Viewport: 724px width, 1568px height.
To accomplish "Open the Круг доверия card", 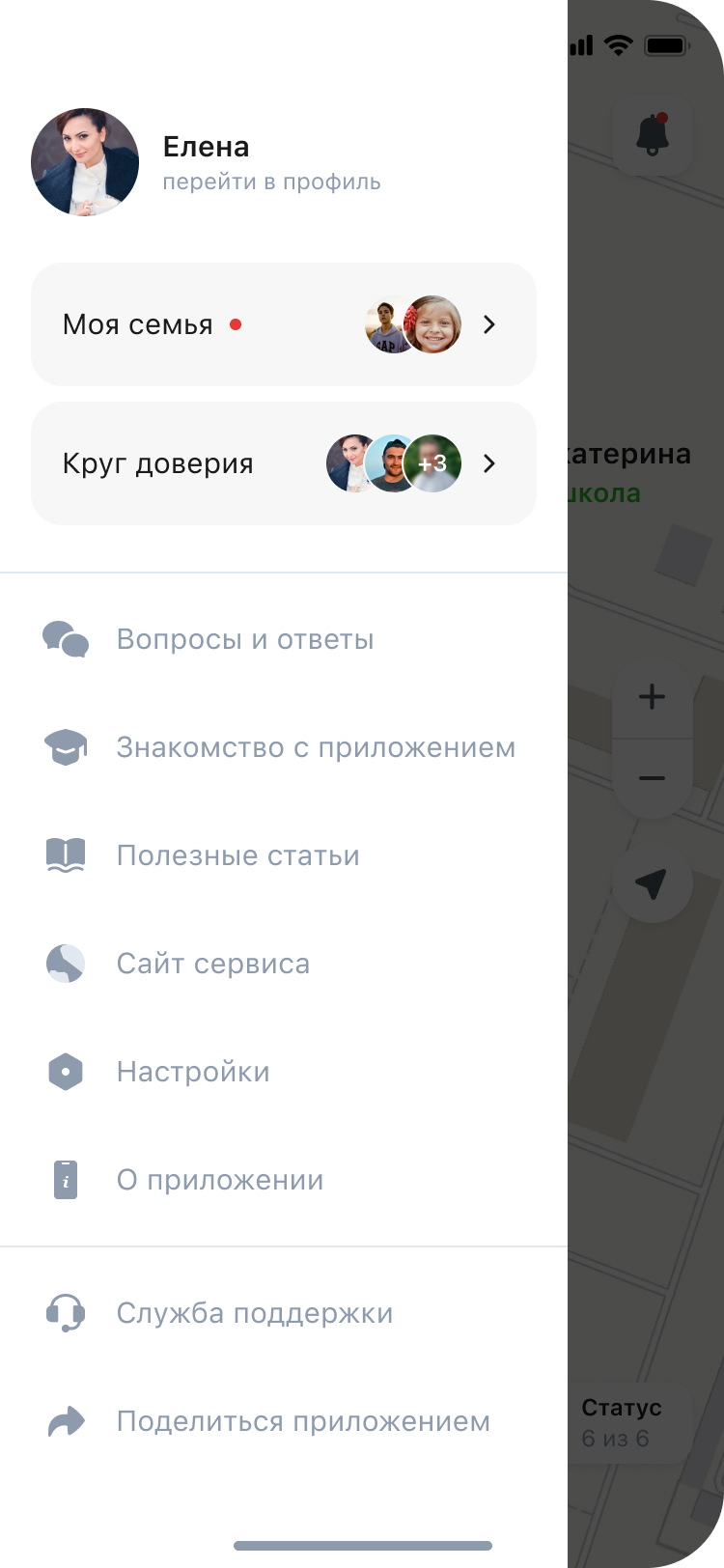I will coord(284,463).
